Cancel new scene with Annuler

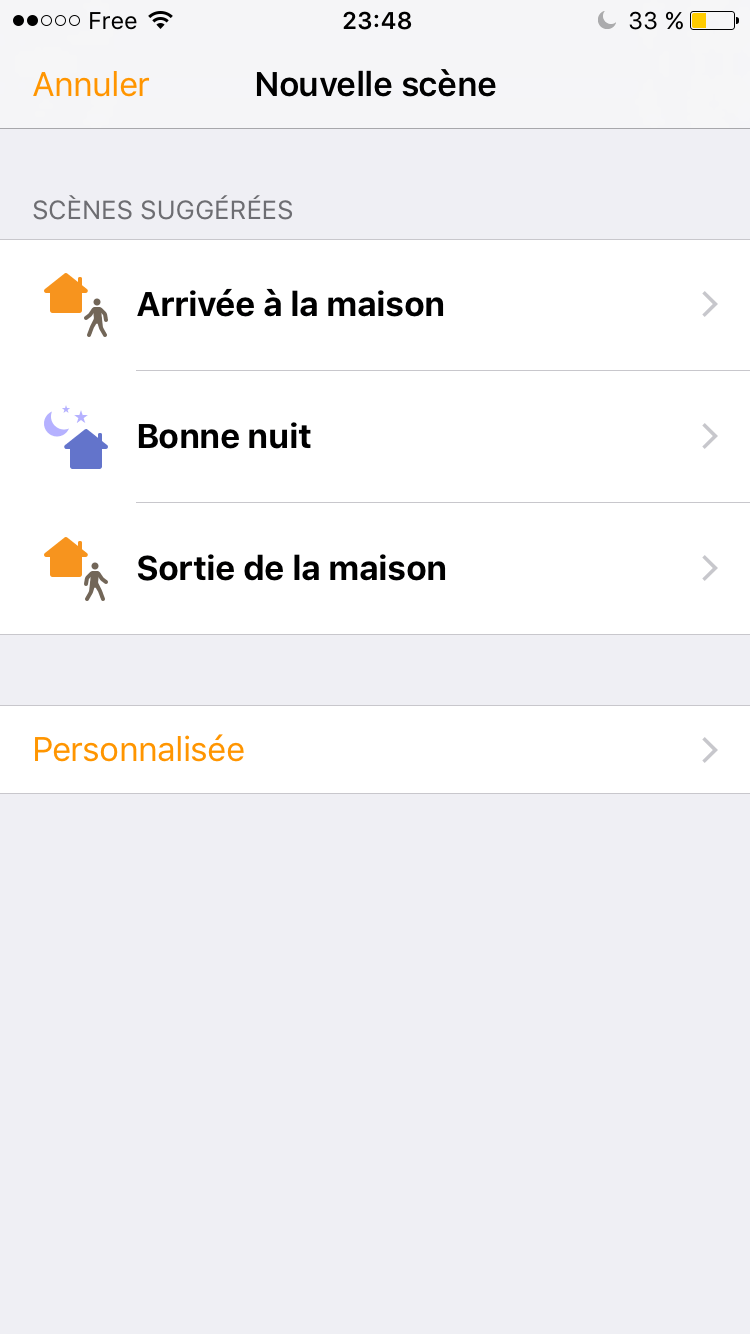pos(91,84)
